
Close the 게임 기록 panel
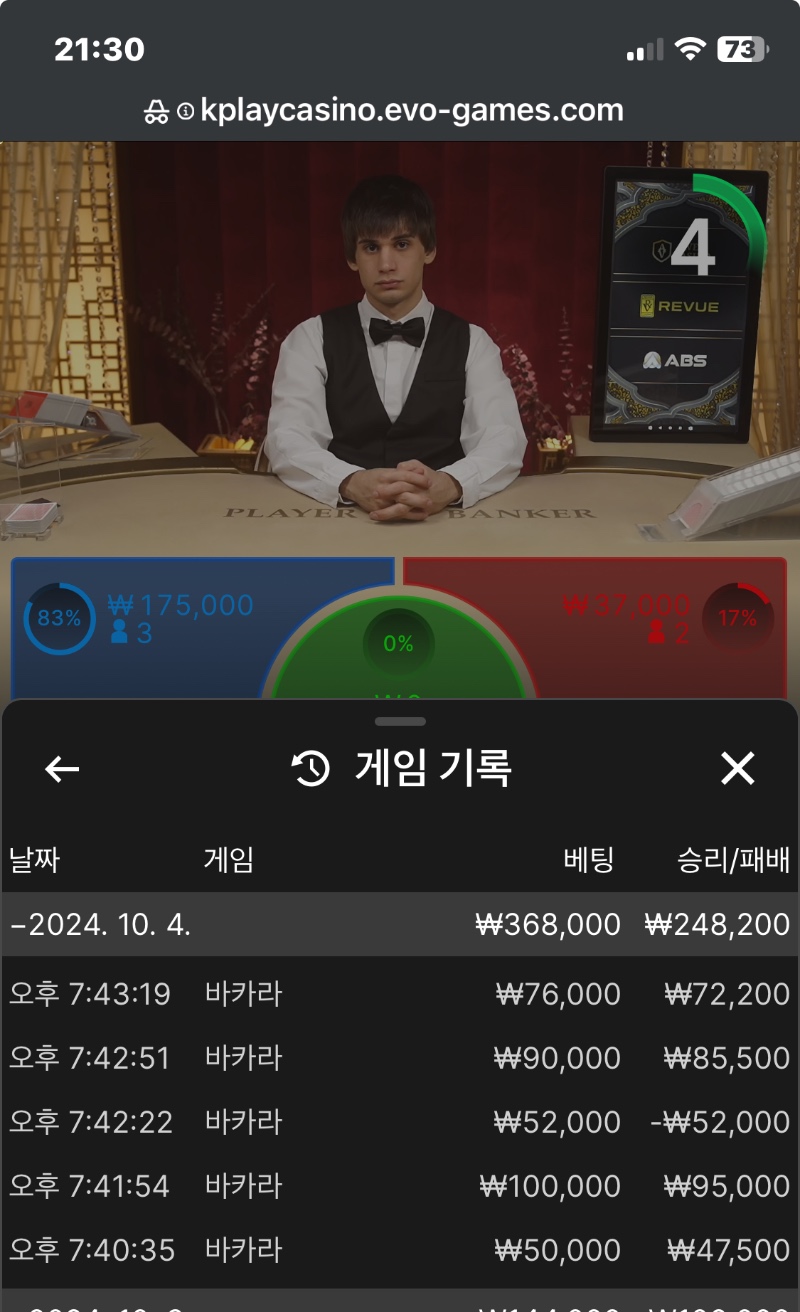pyautogui.click(x=737, y=769)
